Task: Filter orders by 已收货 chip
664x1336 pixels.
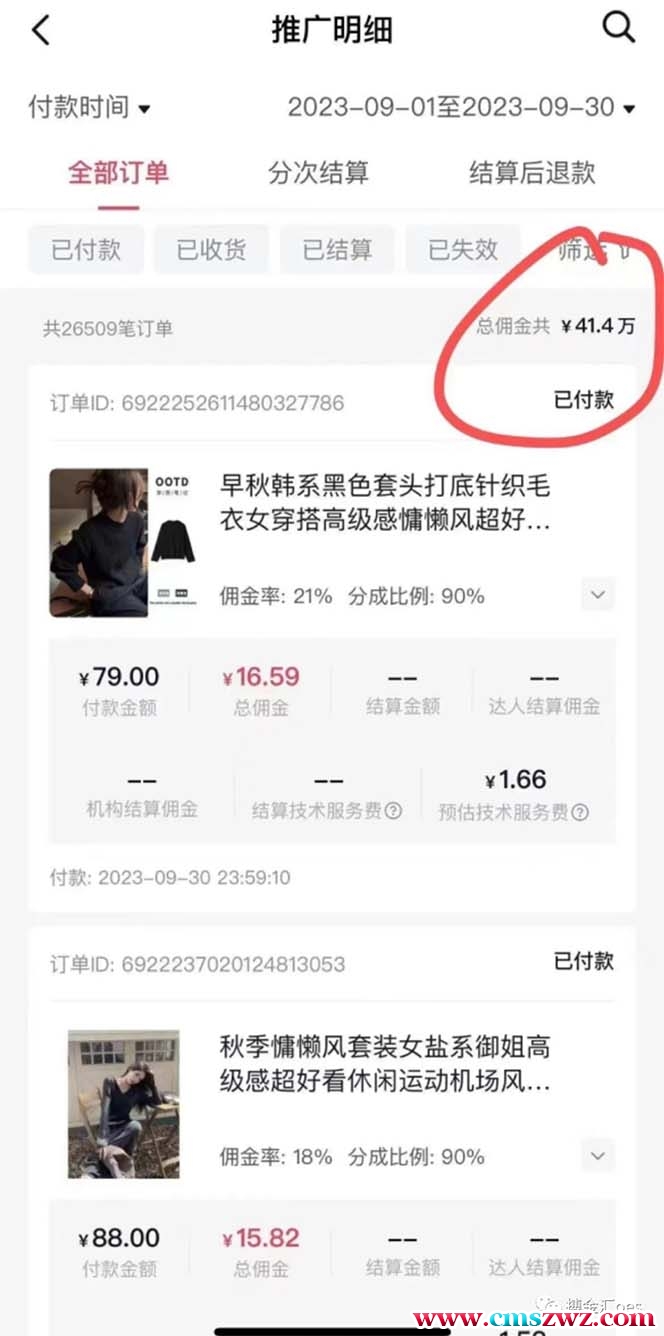Action: click(211, 250)
